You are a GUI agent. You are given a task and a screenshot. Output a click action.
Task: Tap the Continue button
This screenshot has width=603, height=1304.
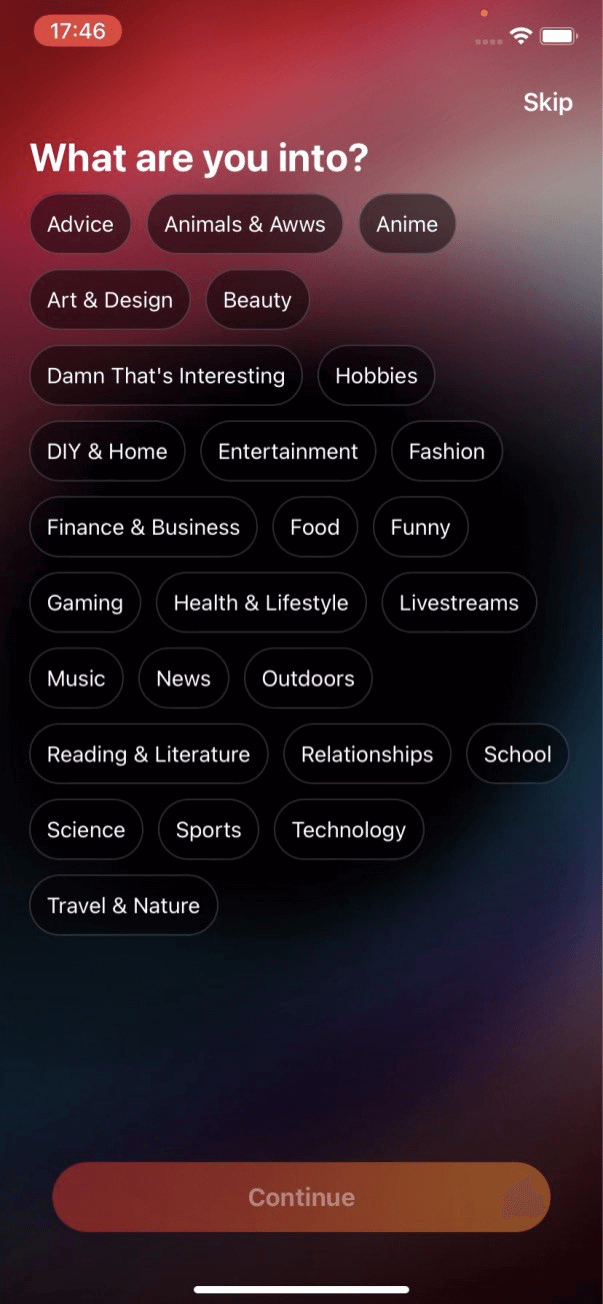[301, 1197]
